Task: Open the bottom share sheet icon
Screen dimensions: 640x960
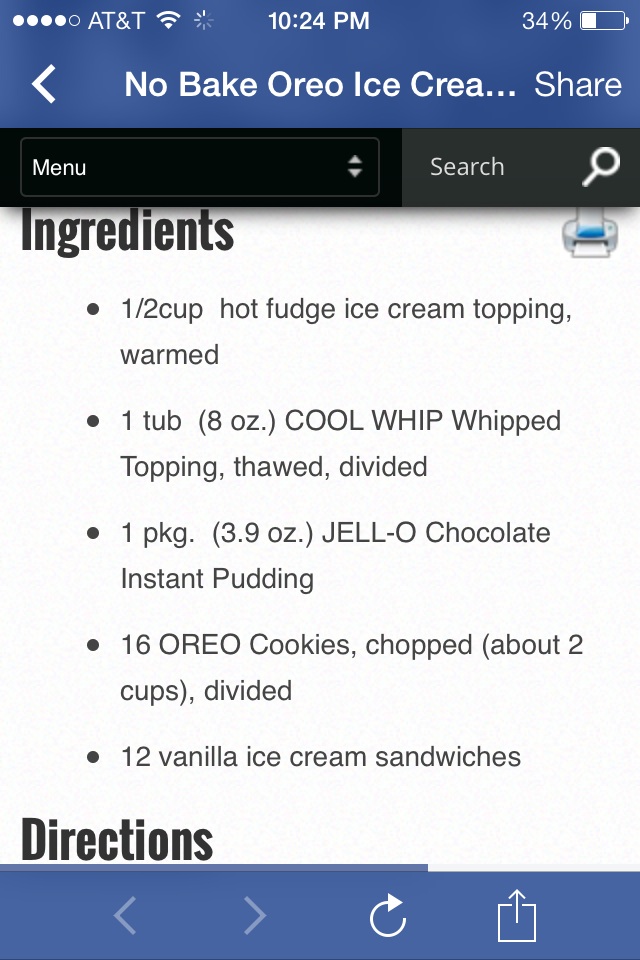Action: [517, 915]
